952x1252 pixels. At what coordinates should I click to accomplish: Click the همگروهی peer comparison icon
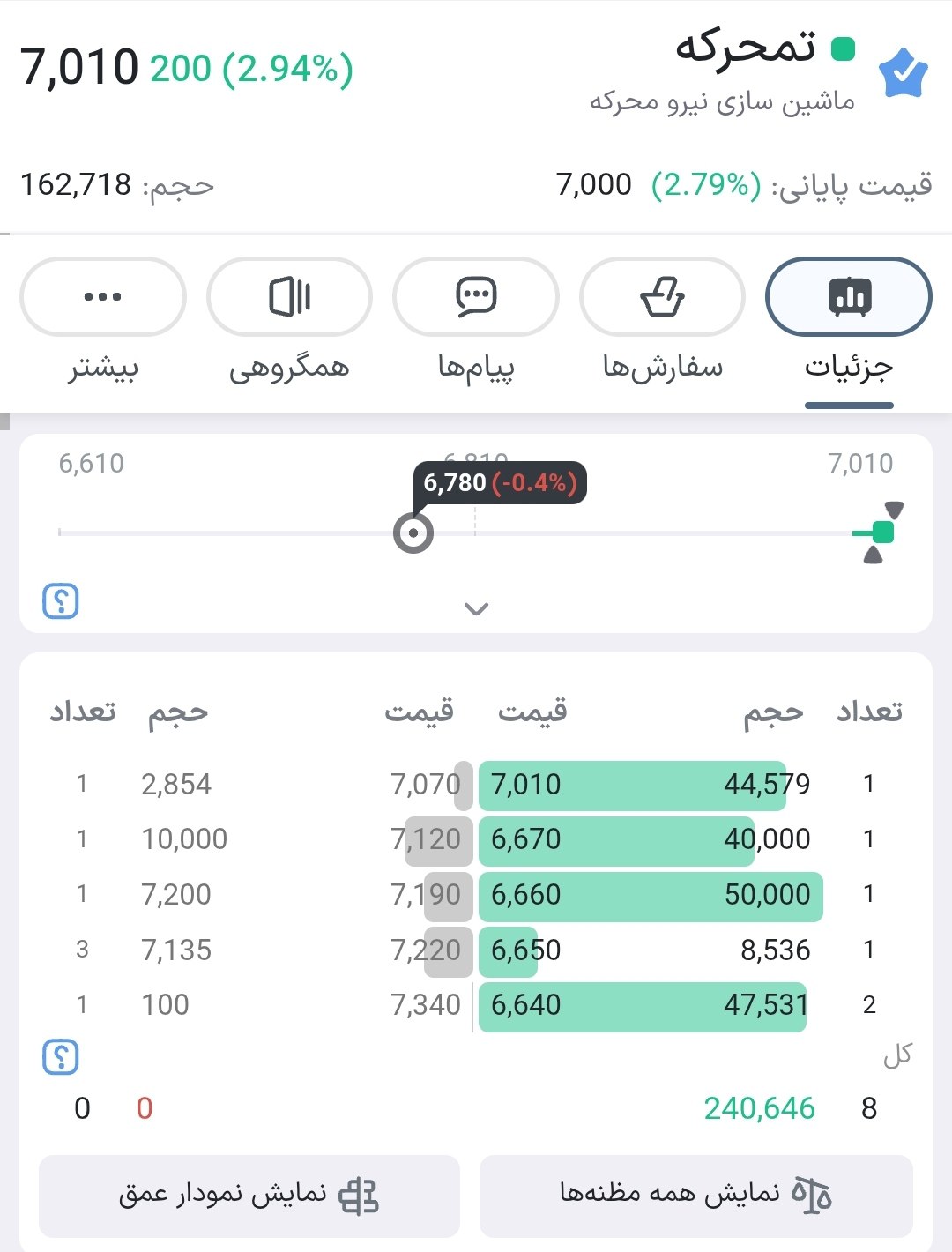[288, 297]
